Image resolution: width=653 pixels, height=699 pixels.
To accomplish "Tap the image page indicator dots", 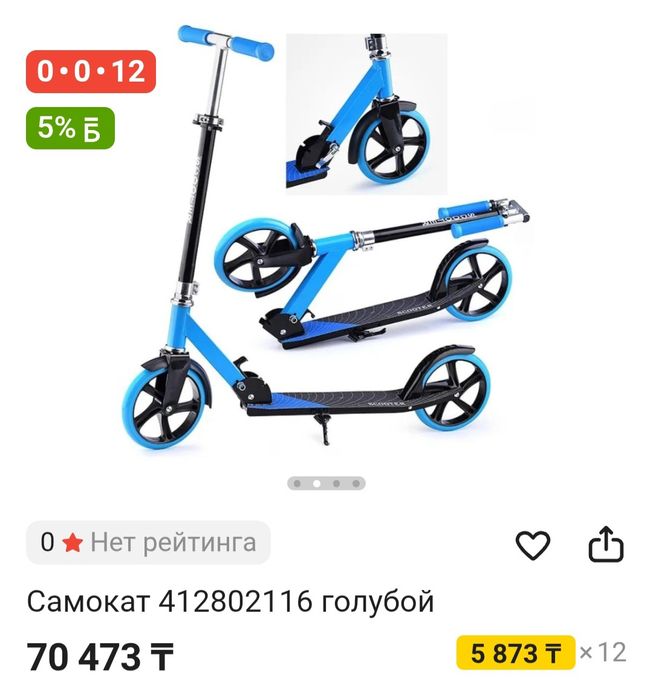I will pos(326,484).
